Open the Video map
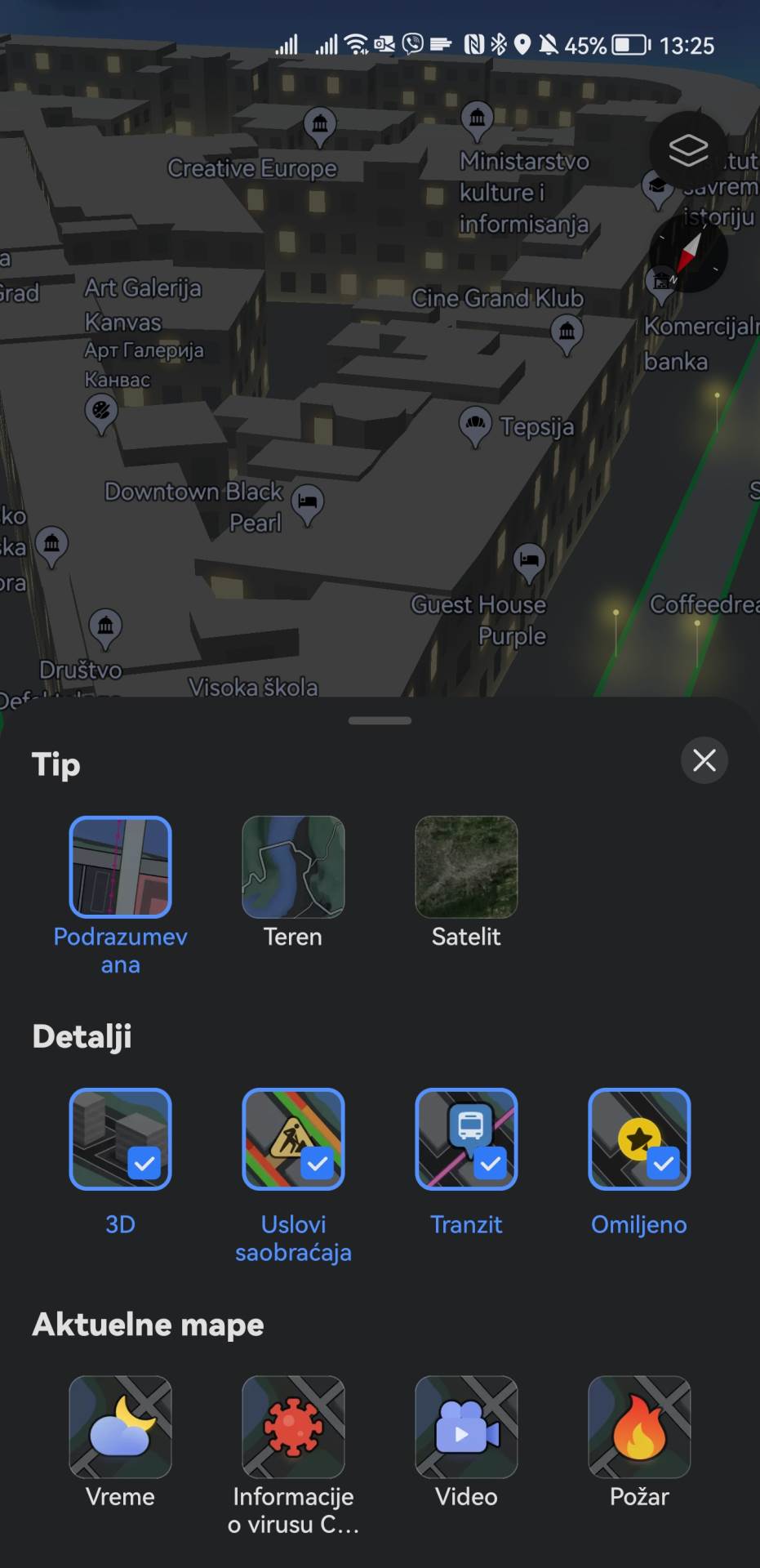The height and width of the screenshot is (1568, 760). [466, 1428]
